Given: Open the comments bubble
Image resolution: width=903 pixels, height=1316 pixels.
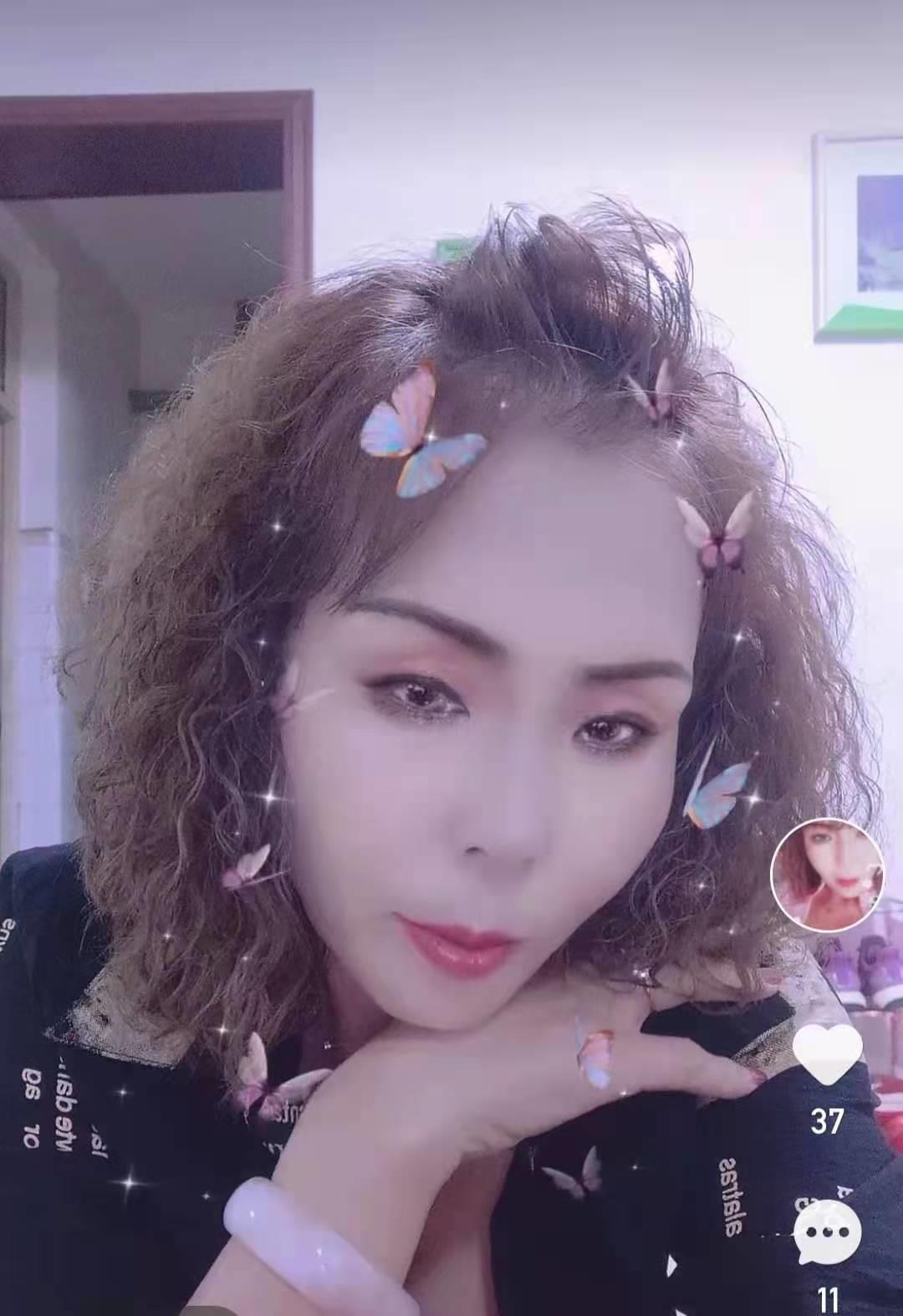Looking at the screenshot, I should (x=827, y=1233).
